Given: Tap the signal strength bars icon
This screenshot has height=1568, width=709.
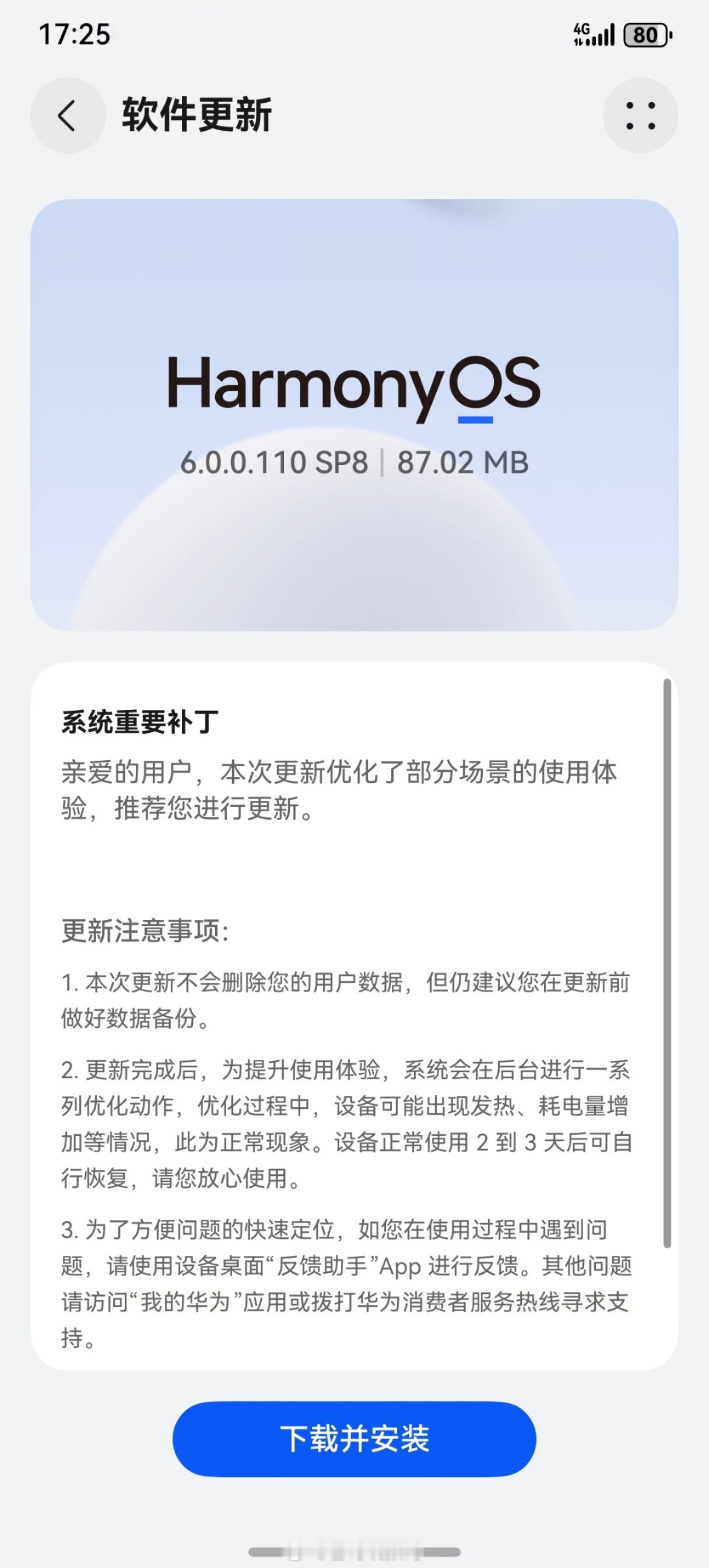Looking at the screenshot, I should click(x=602, y=36).
